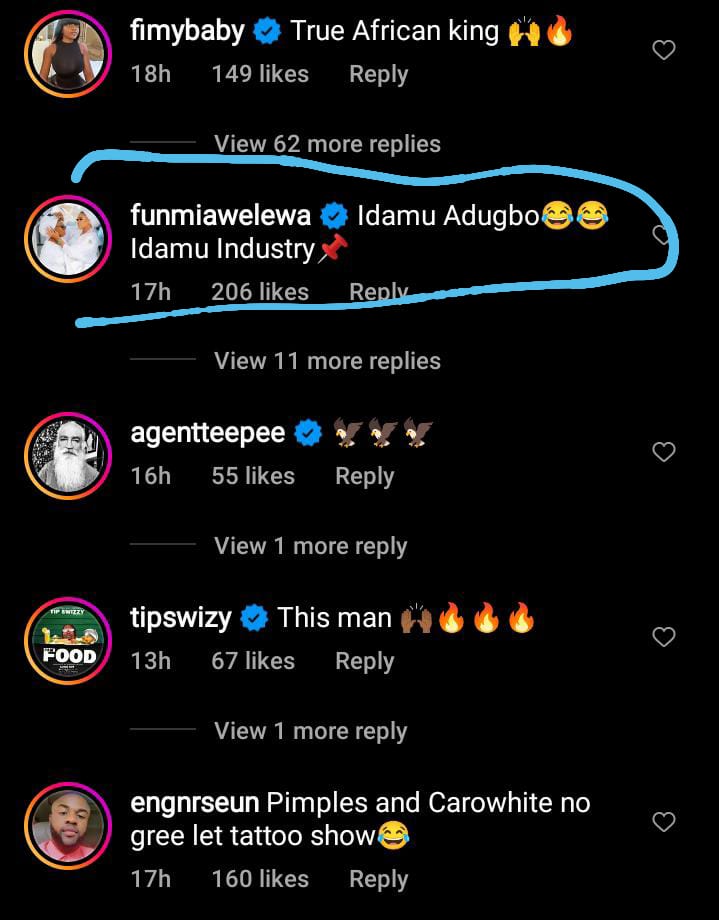Reply to fimybaby's comment

click(378, 74)
